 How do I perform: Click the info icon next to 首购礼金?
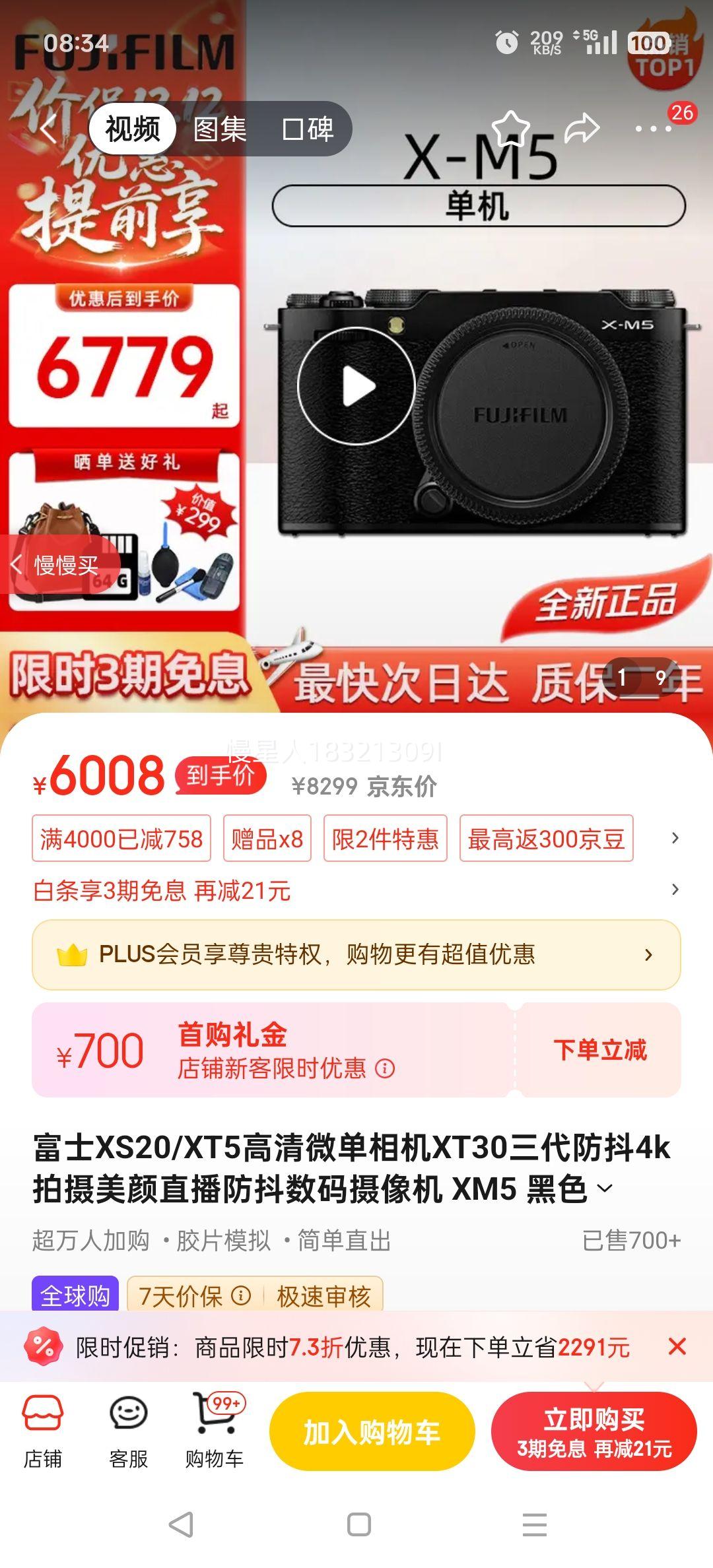384,1068
